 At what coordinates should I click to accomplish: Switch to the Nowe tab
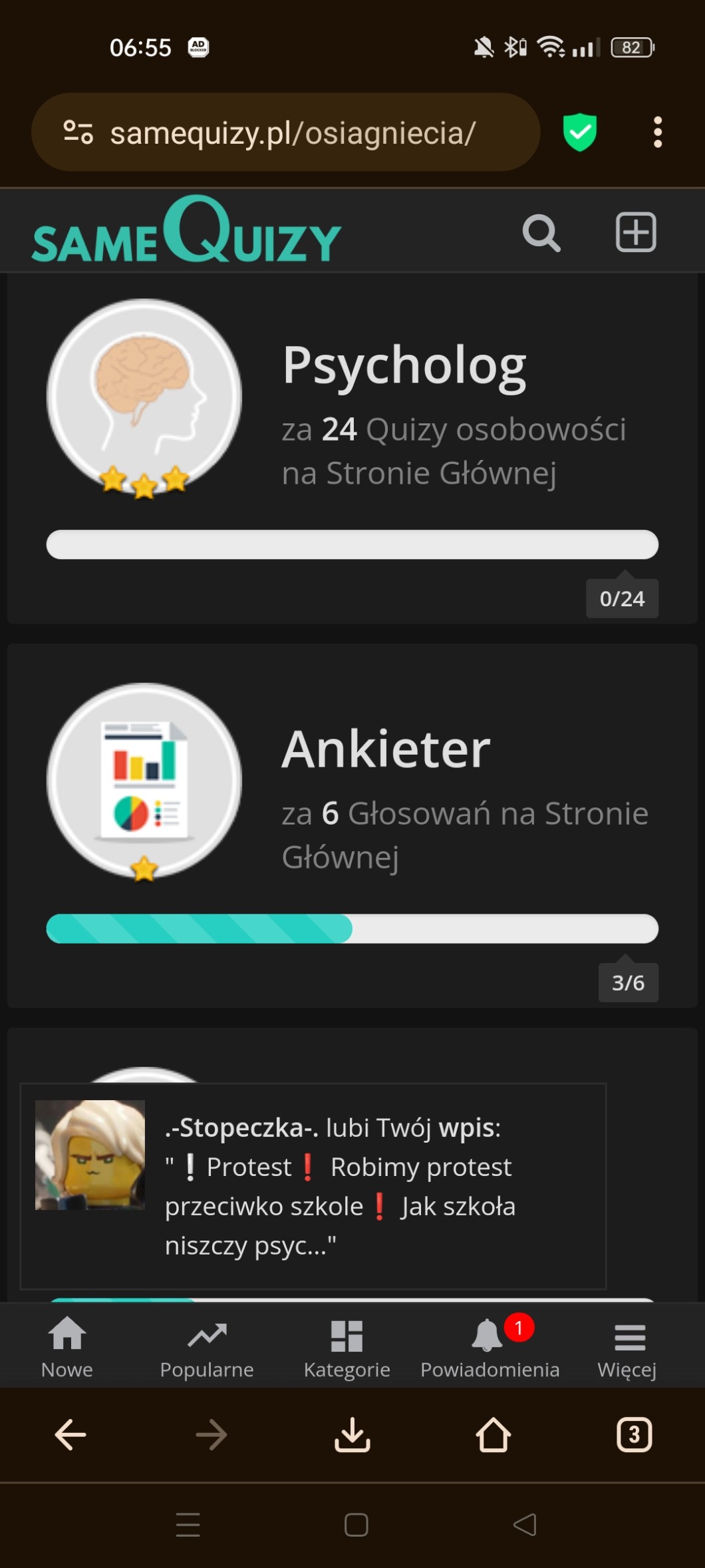(x=67, y=1346)
